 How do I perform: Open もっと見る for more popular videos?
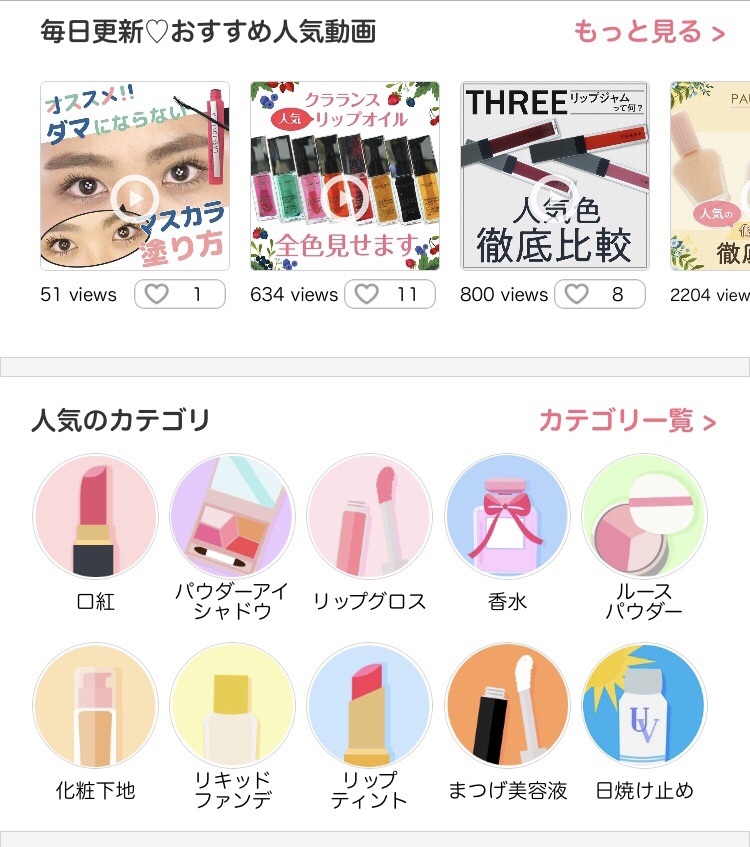649,32
